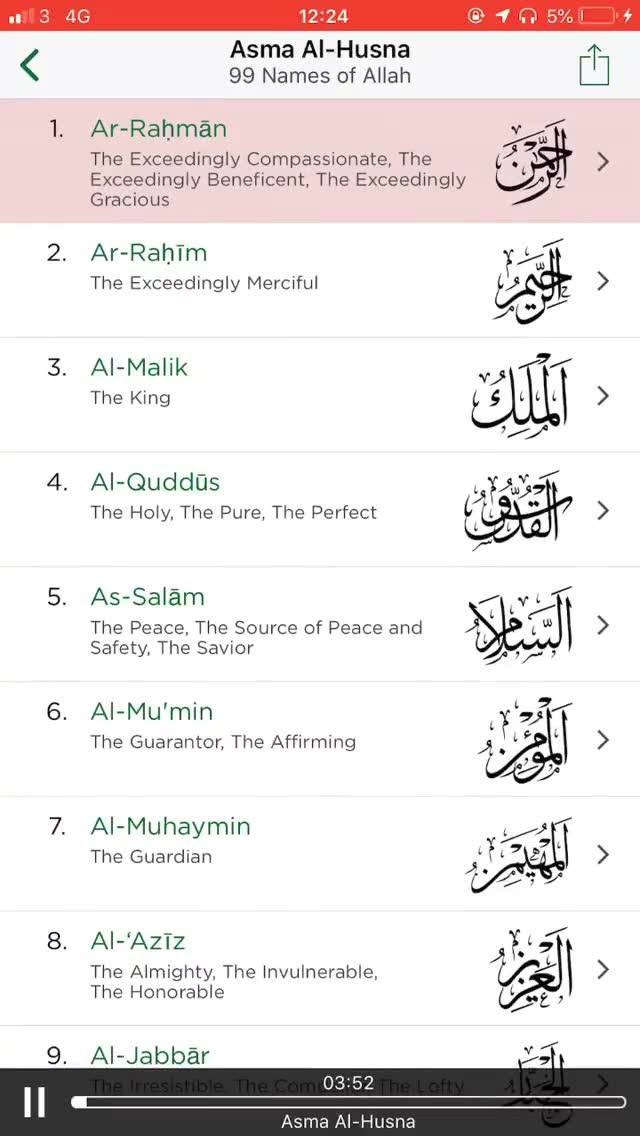
Task: Select the As-Salām row
Action: click(x=320, y=625)
